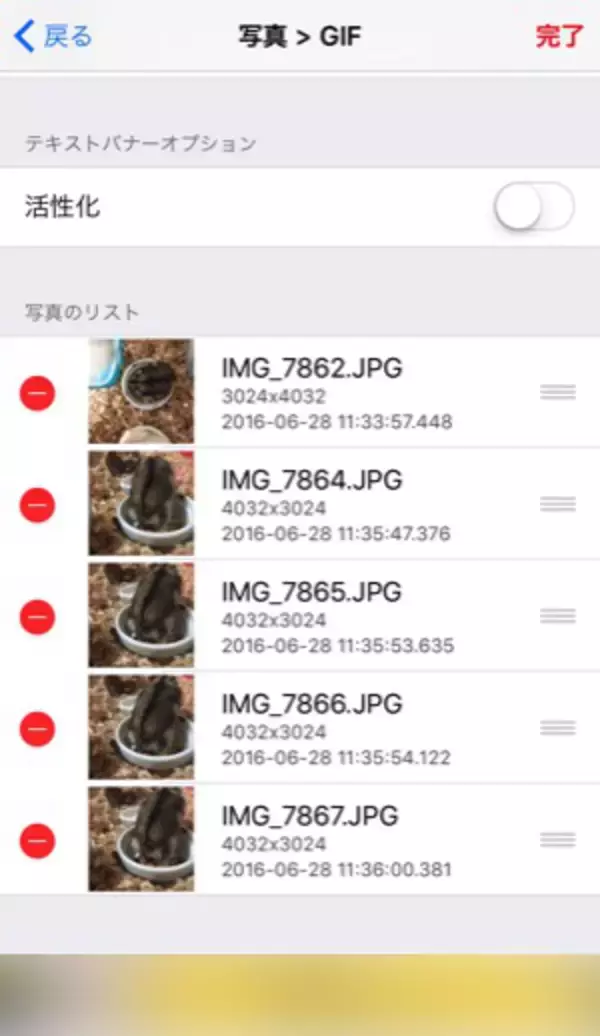
Task: Delete IMG_7864.JPG using the minus icon
Action: (38, 505)
